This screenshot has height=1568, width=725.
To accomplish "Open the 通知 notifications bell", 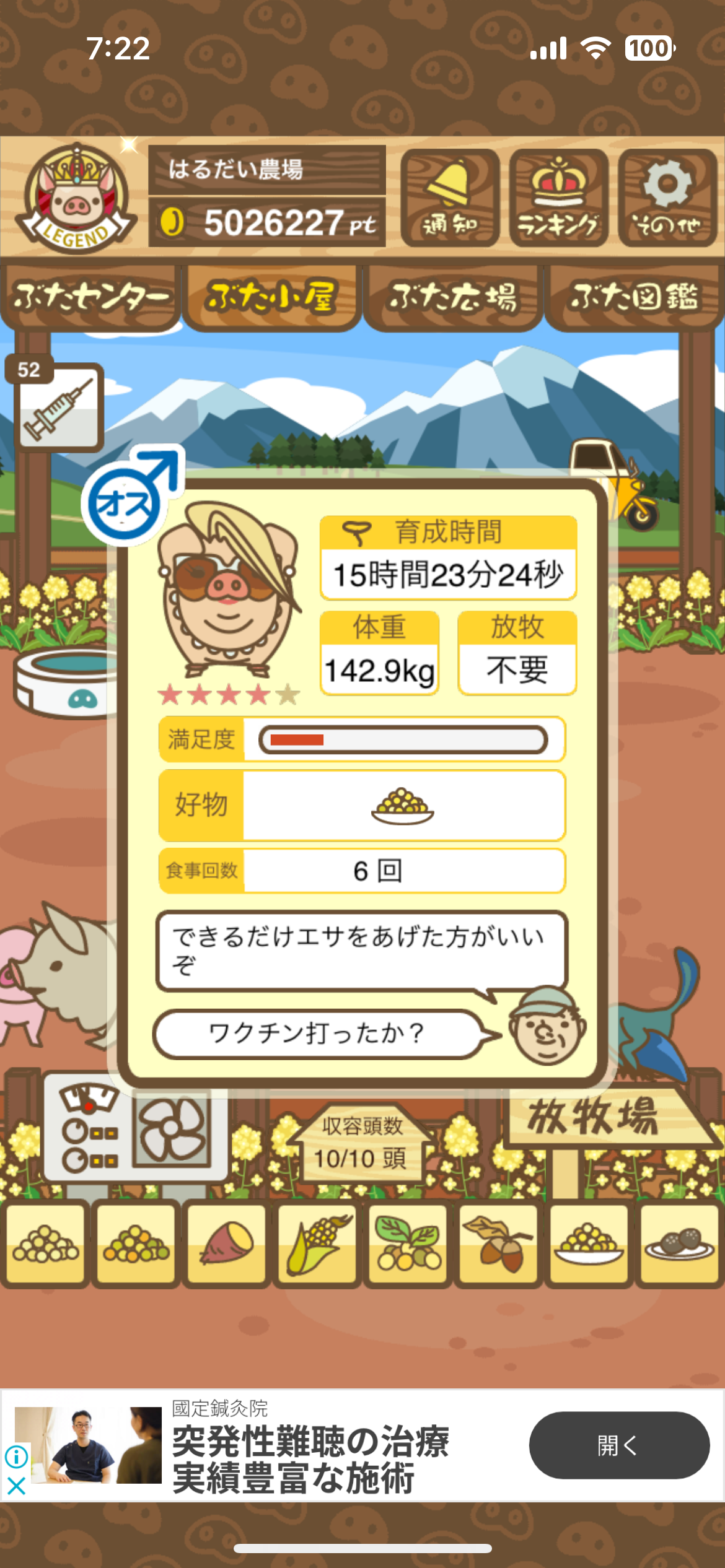I will point(450,198).
